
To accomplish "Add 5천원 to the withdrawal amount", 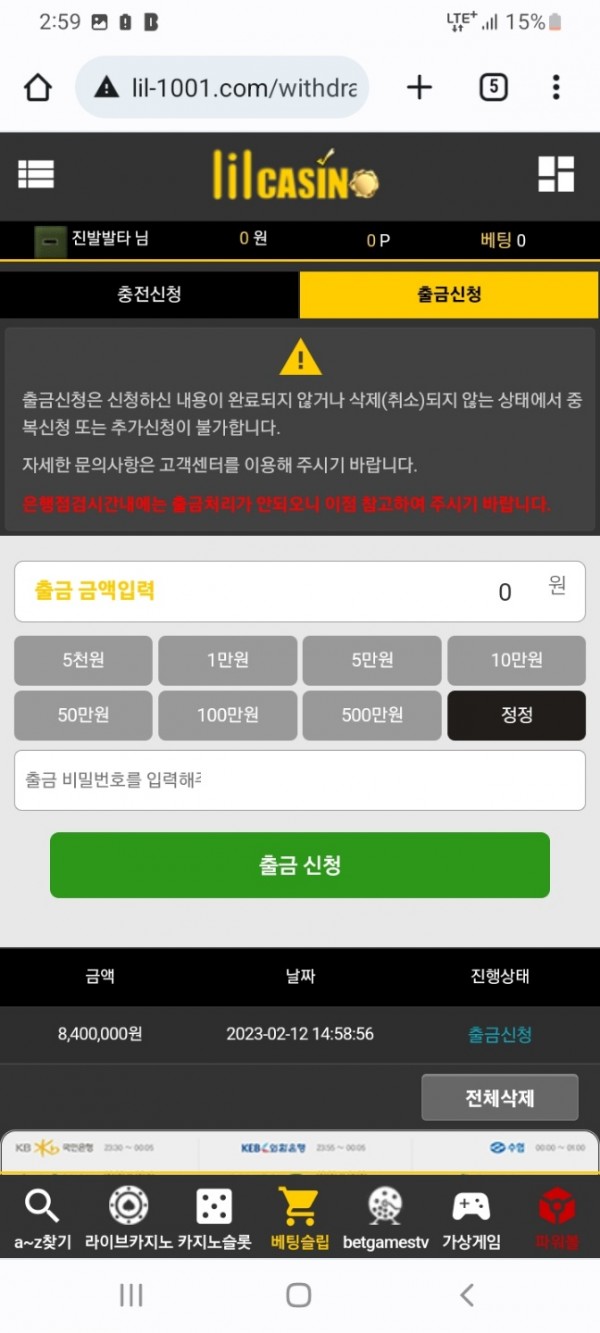I will 83,660.
